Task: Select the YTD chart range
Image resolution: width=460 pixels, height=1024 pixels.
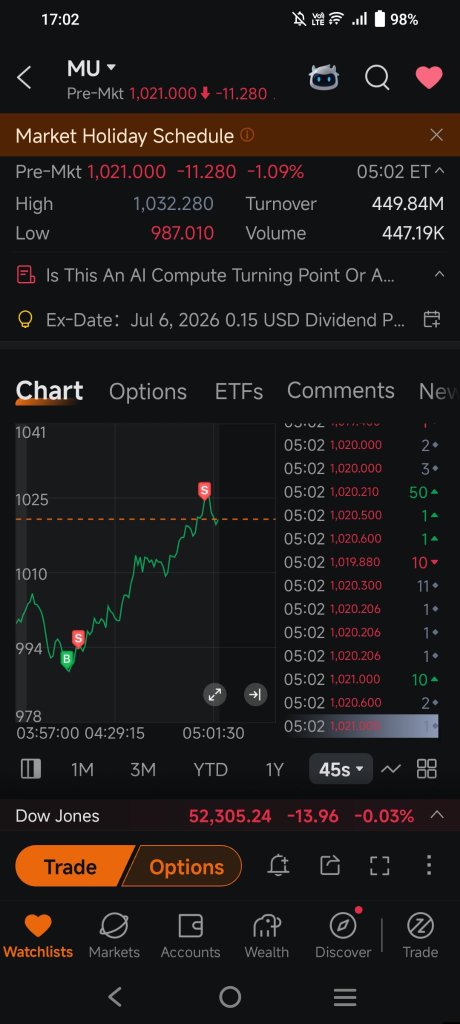Action: [x=210, y=769]
